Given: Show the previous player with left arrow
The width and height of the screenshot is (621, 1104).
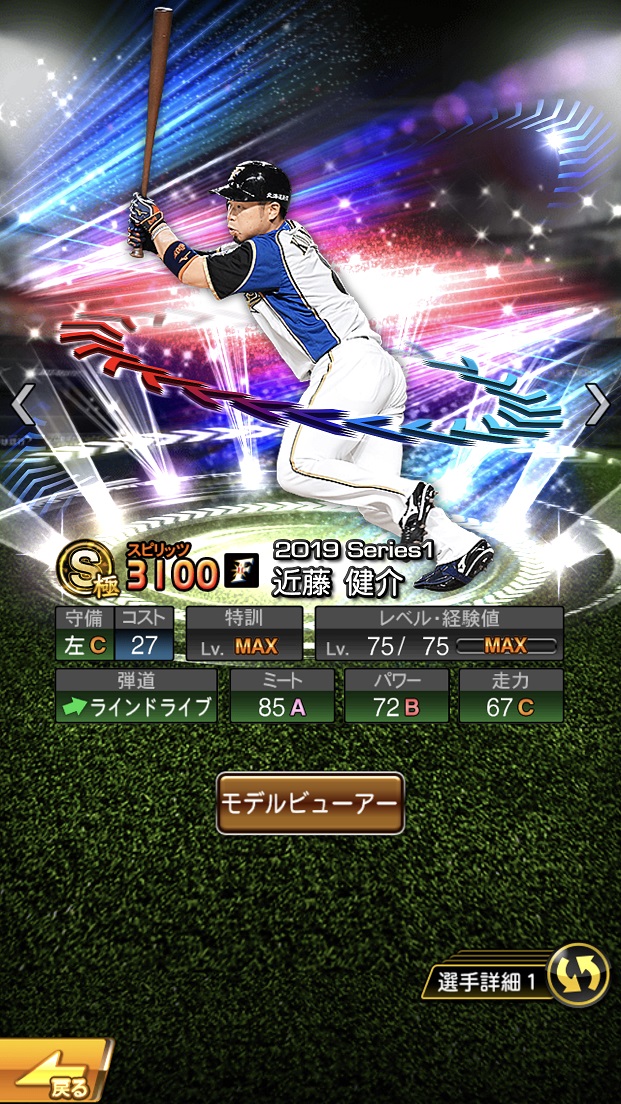Looking at the screenshot, I should [22, 404].
